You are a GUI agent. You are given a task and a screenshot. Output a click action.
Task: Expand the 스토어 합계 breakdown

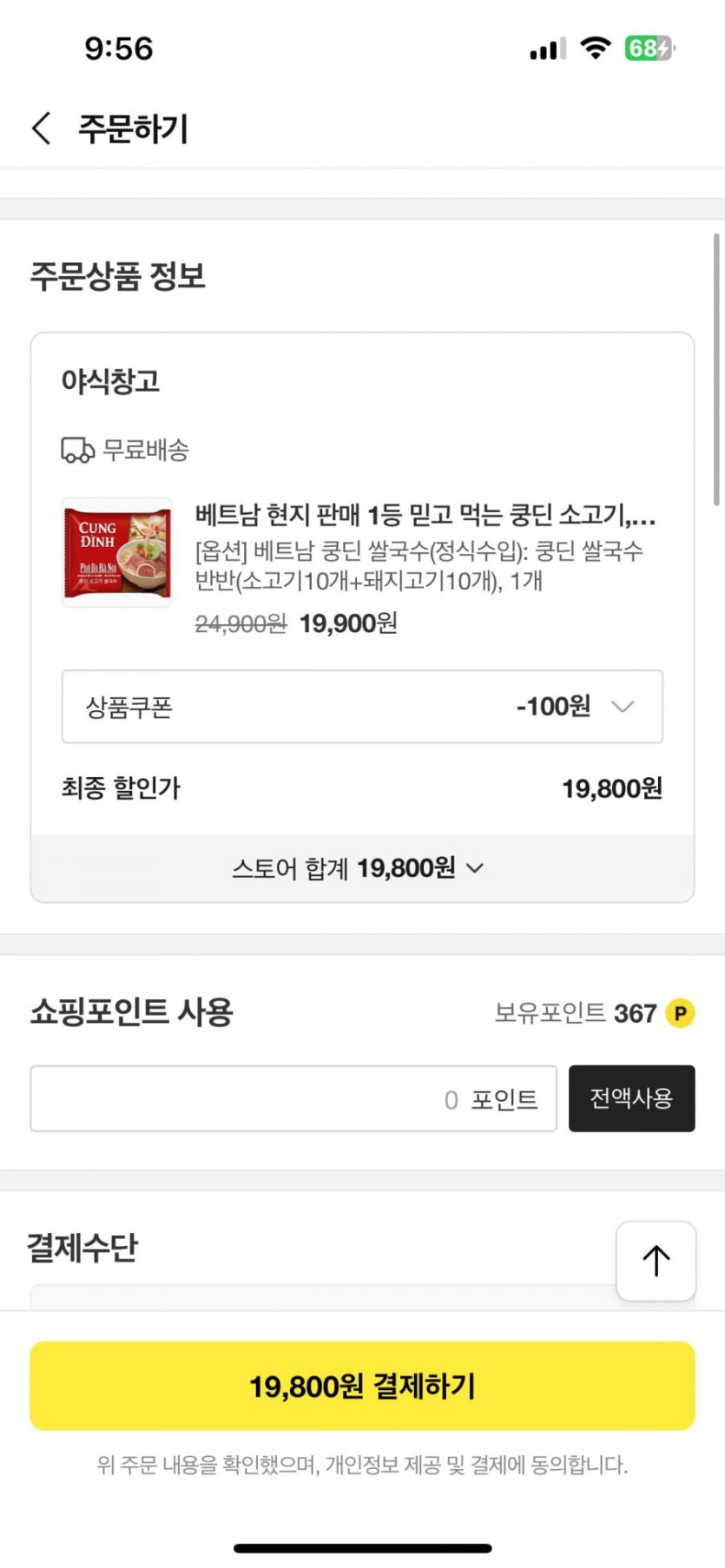362,868
